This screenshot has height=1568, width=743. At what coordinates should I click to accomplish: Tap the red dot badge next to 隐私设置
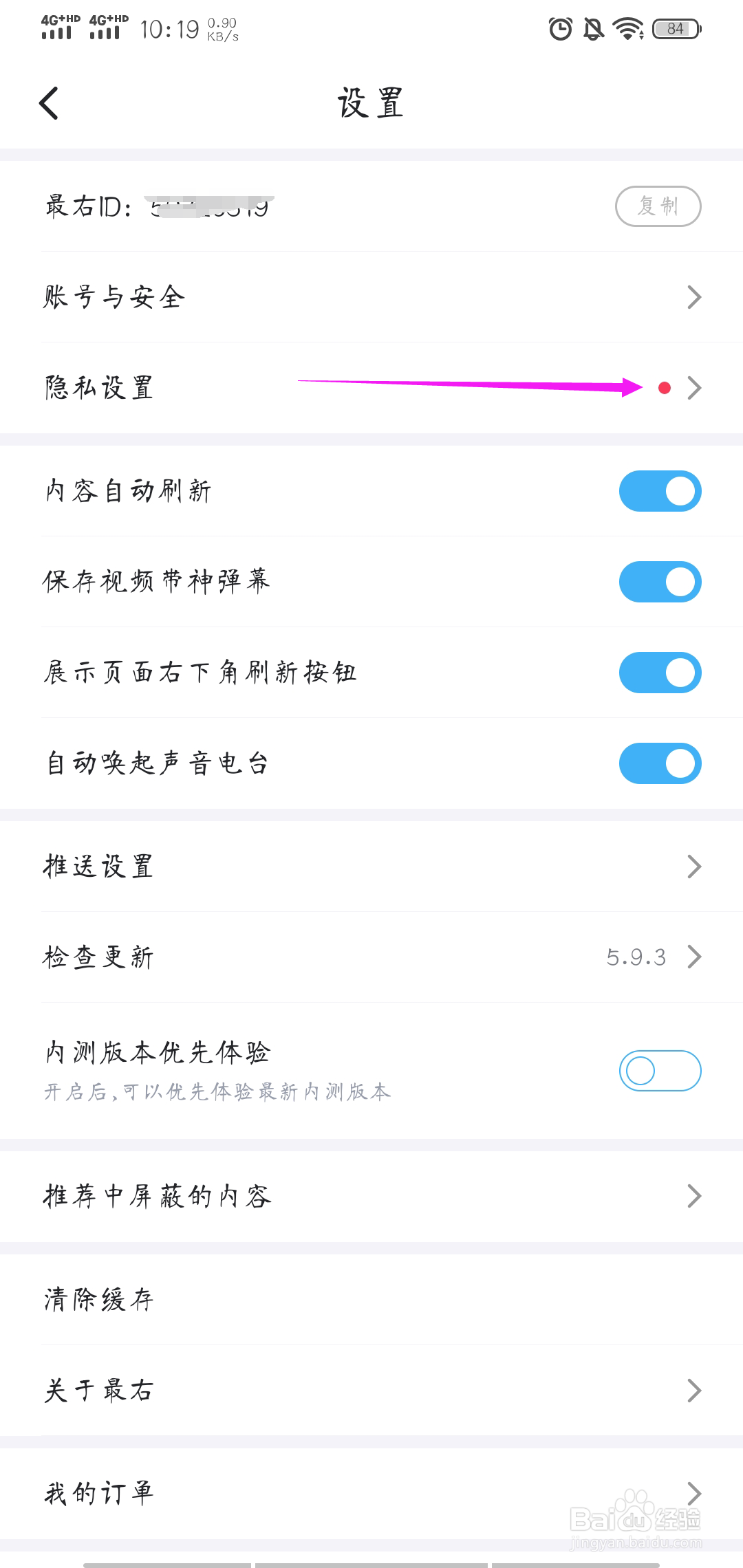[x=665, y=388]
